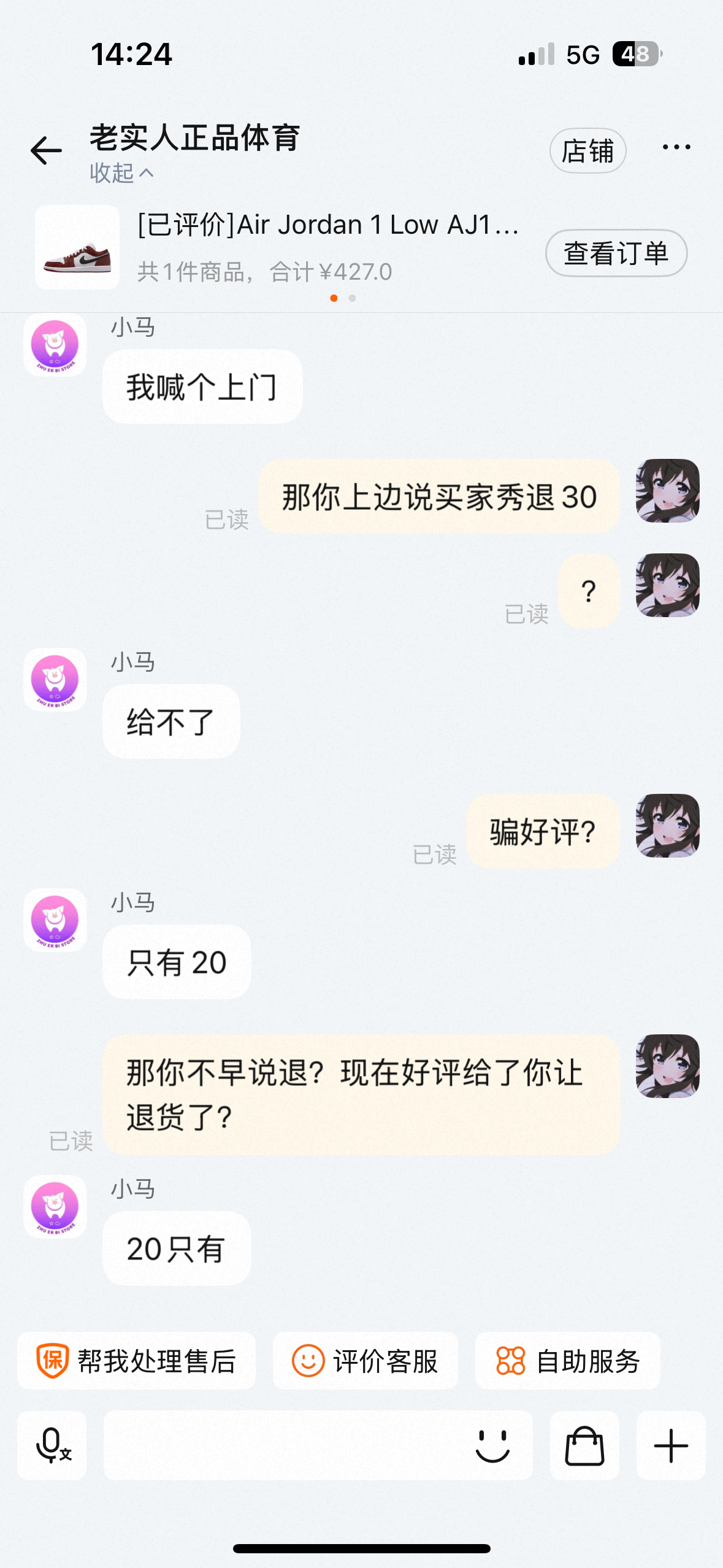723x1568 pixels.
Task: Rate customer service via 评价客服
Action: point(365,1361)
